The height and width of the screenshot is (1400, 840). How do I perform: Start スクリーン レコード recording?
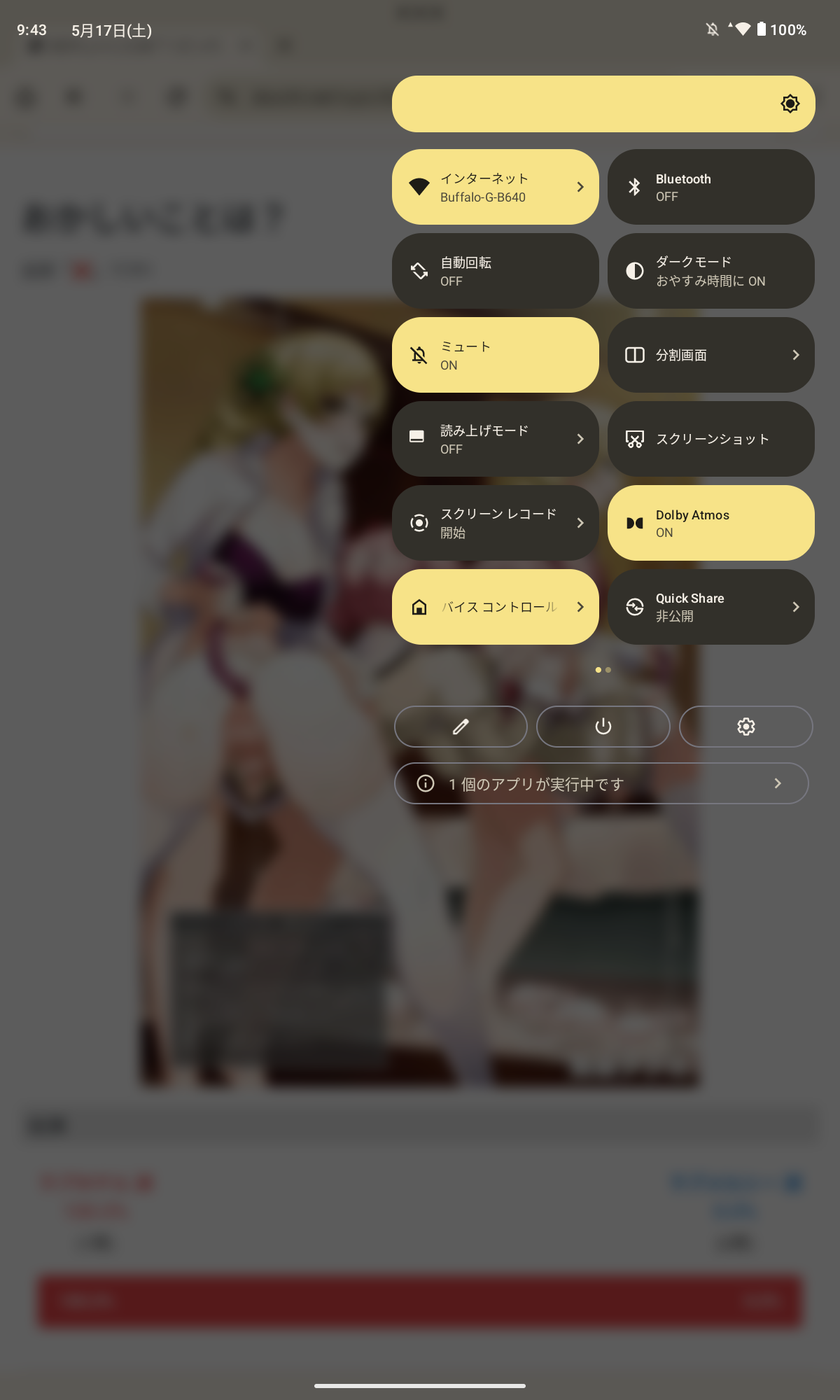pos(495,523)
